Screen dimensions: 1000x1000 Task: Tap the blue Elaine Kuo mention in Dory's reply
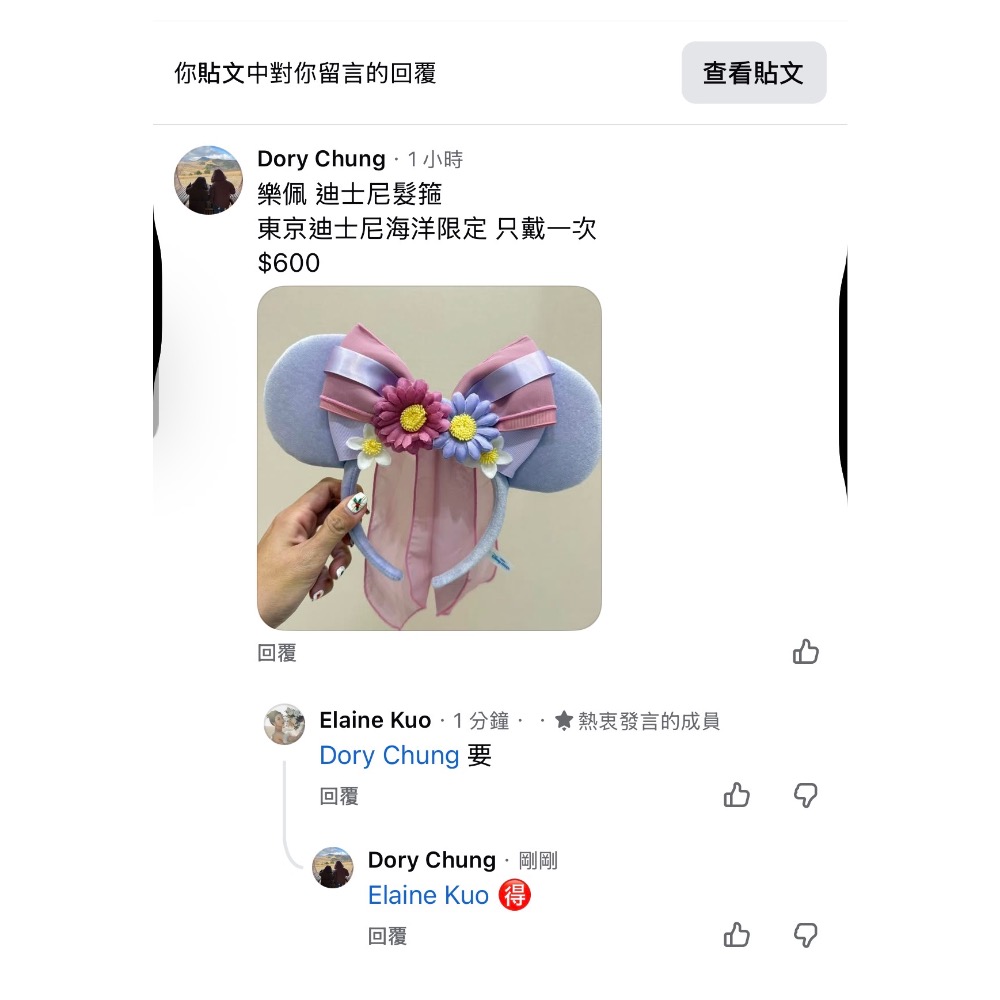[428, 895]
